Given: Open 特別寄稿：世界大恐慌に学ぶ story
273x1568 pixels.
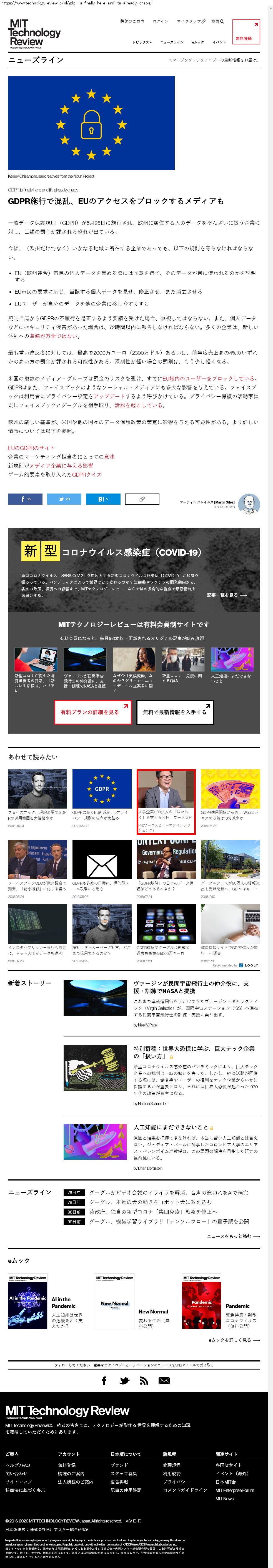Looking at the screenshot, I should pos(194,1052).
